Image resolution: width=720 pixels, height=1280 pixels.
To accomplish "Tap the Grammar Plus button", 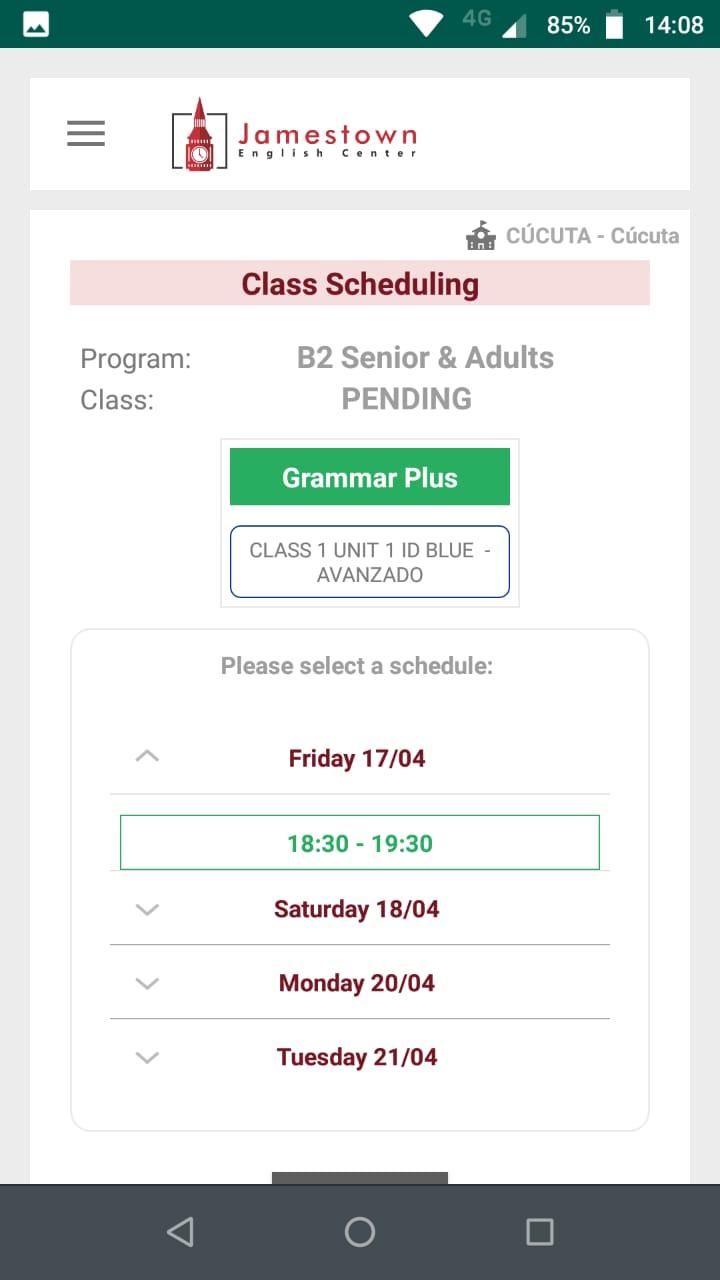I will (x=370, y=477).
